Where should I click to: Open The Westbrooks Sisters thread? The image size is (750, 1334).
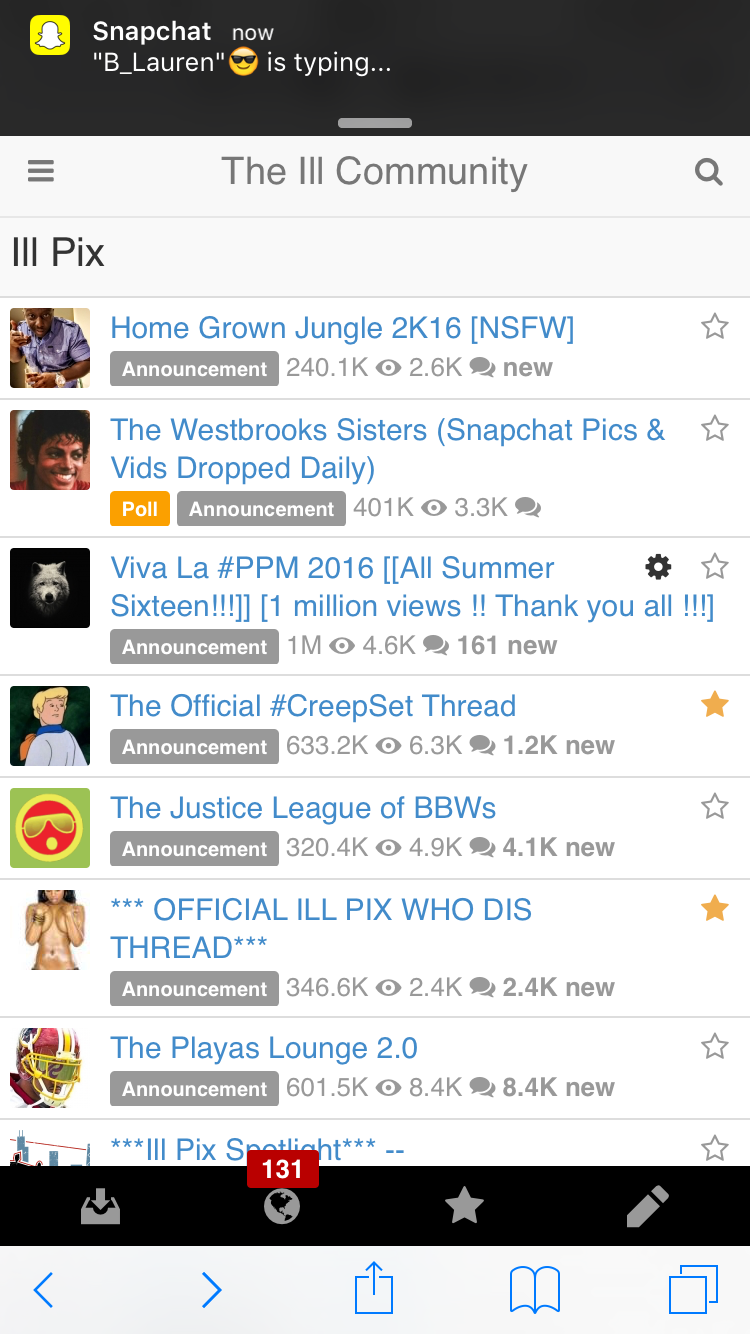[x=387, y=448]
